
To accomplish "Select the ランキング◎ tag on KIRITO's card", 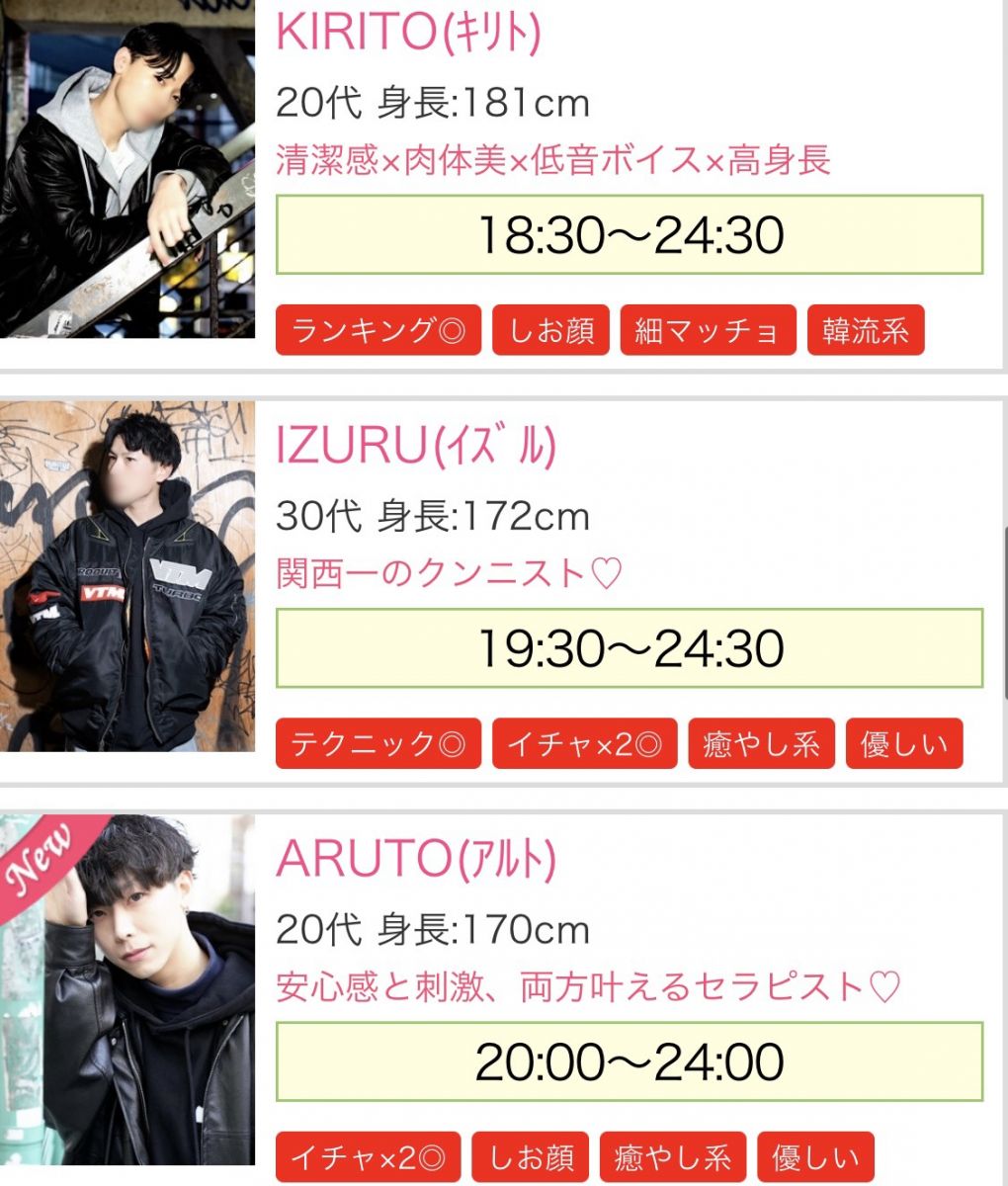I will click(378, 330).
